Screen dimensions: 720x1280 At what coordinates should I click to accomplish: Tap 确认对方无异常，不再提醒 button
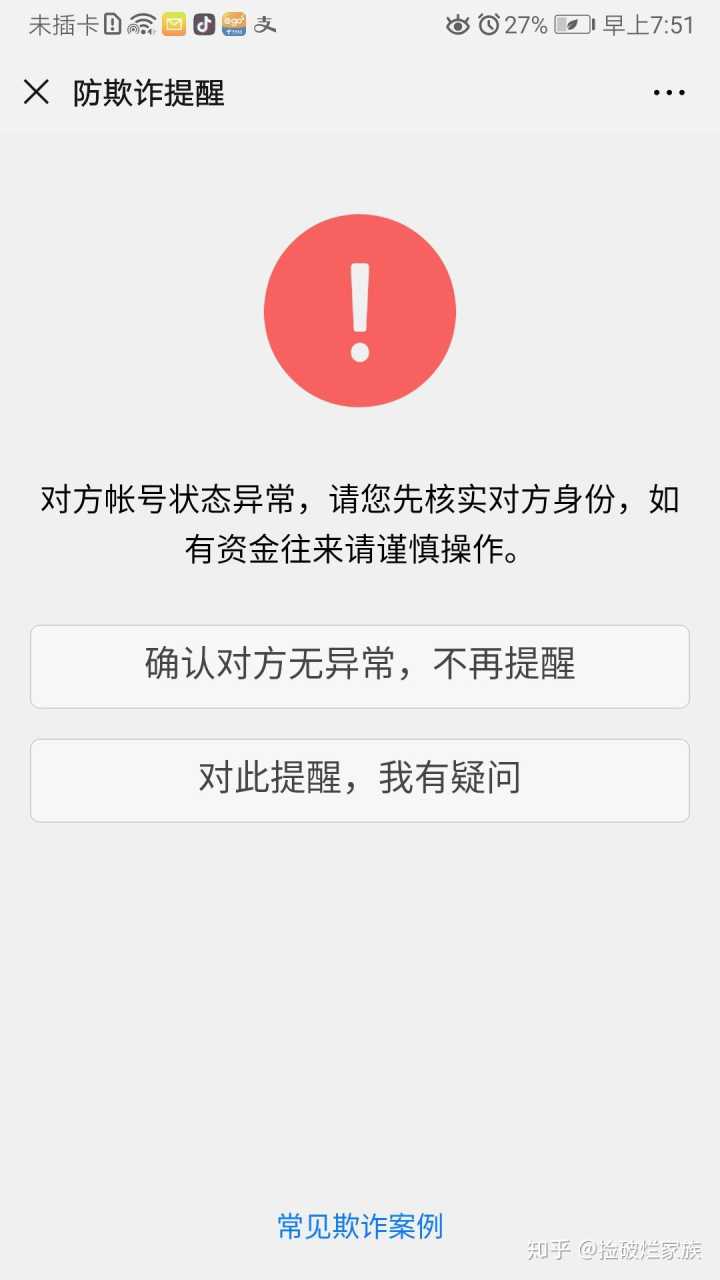coord(360,666)
